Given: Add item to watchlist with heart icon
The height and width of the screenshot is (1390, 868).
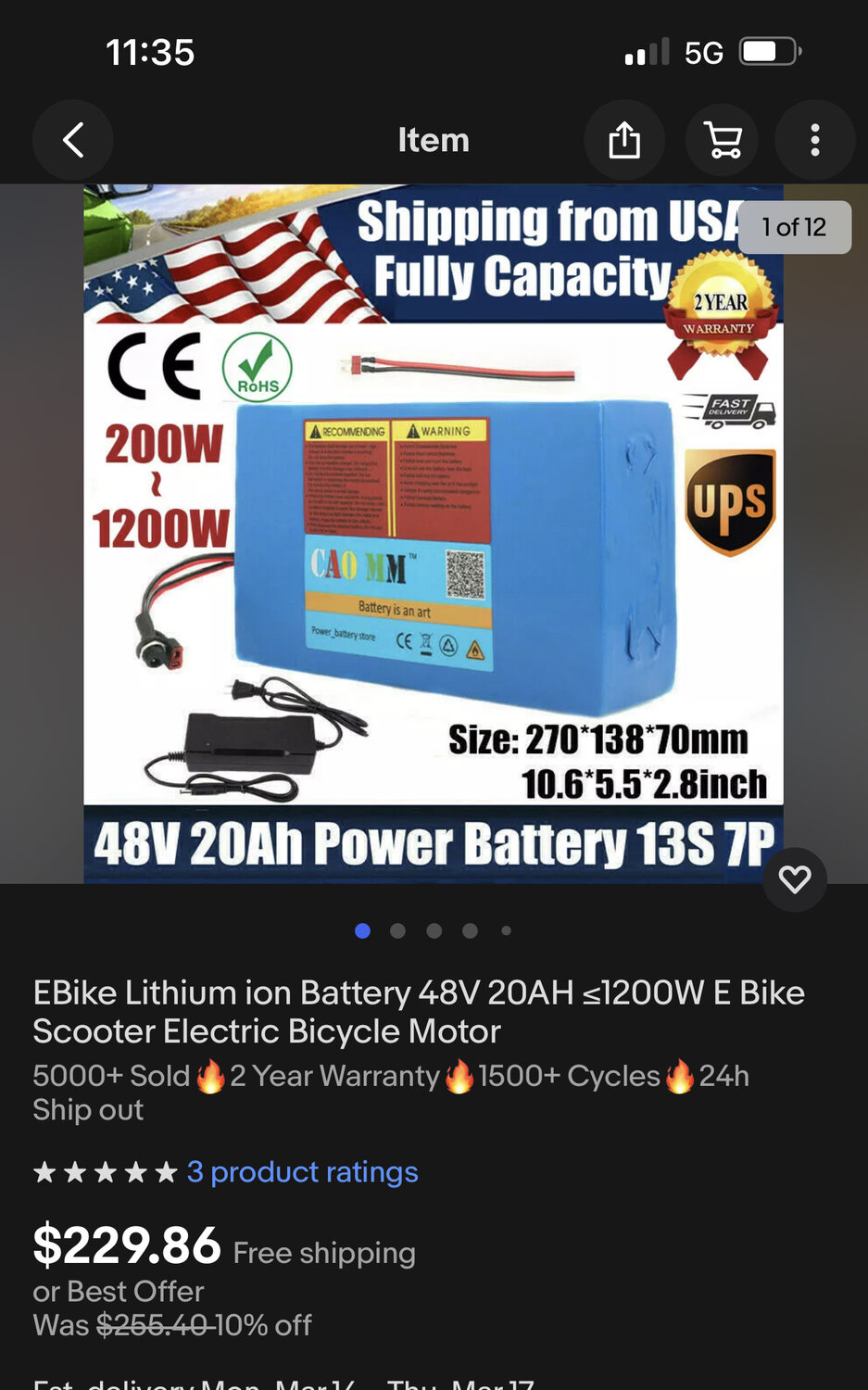Looking at the screenshot, I should tap(794, 878).
